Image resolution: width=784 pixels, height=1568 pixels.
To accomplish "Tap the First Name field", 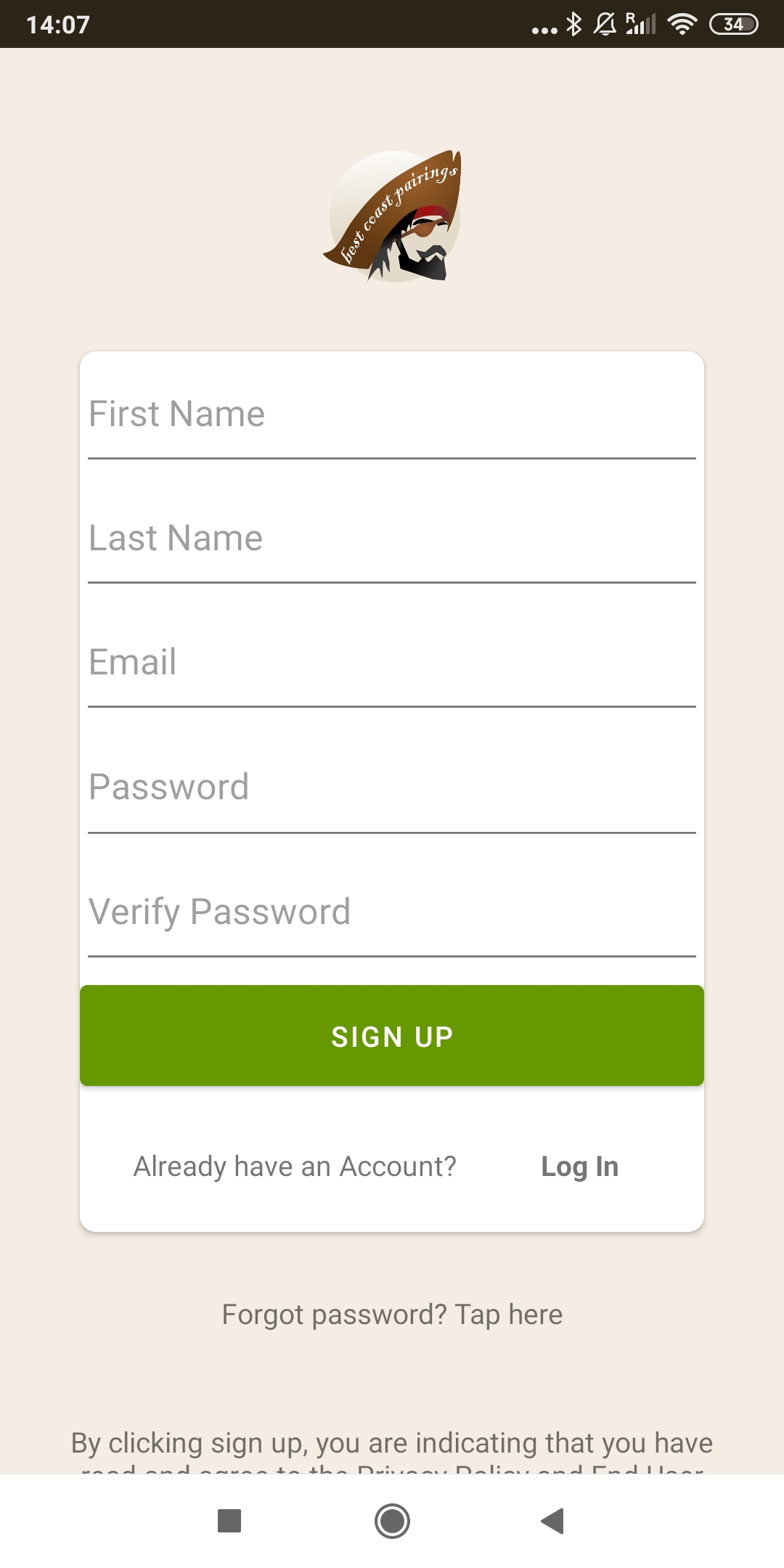I will point(392,415).
